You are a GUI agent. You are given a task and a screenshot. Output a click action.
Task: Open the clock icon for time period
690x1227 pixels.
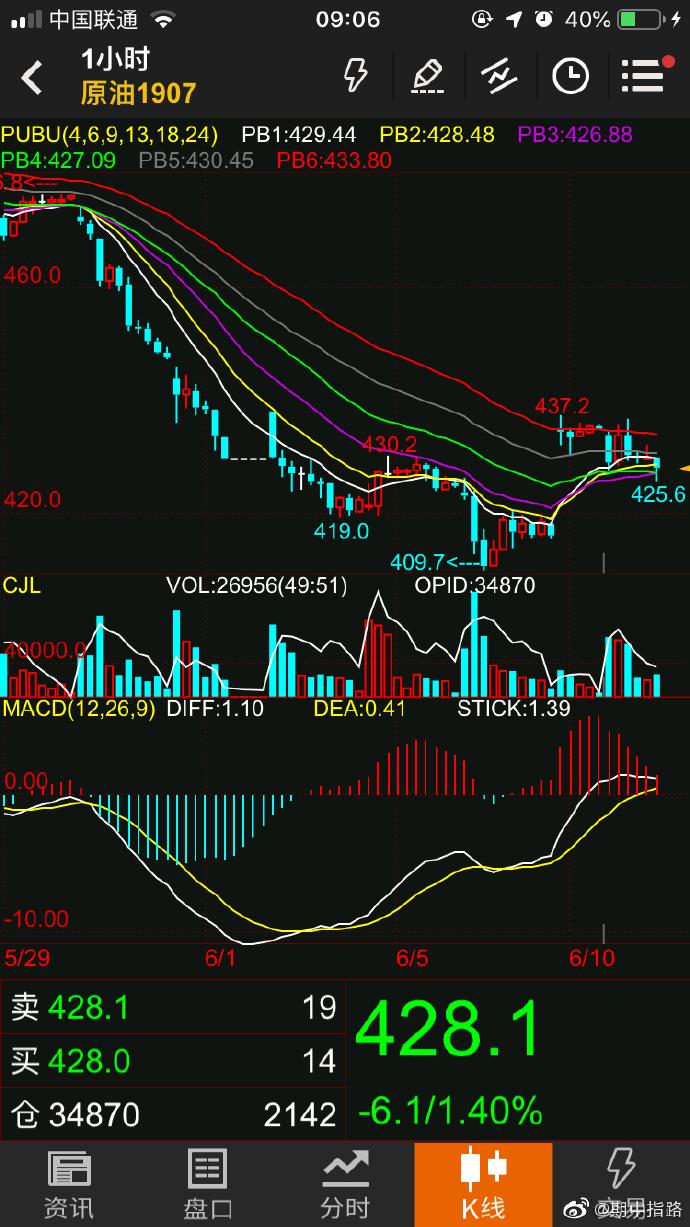pos(570,76)
